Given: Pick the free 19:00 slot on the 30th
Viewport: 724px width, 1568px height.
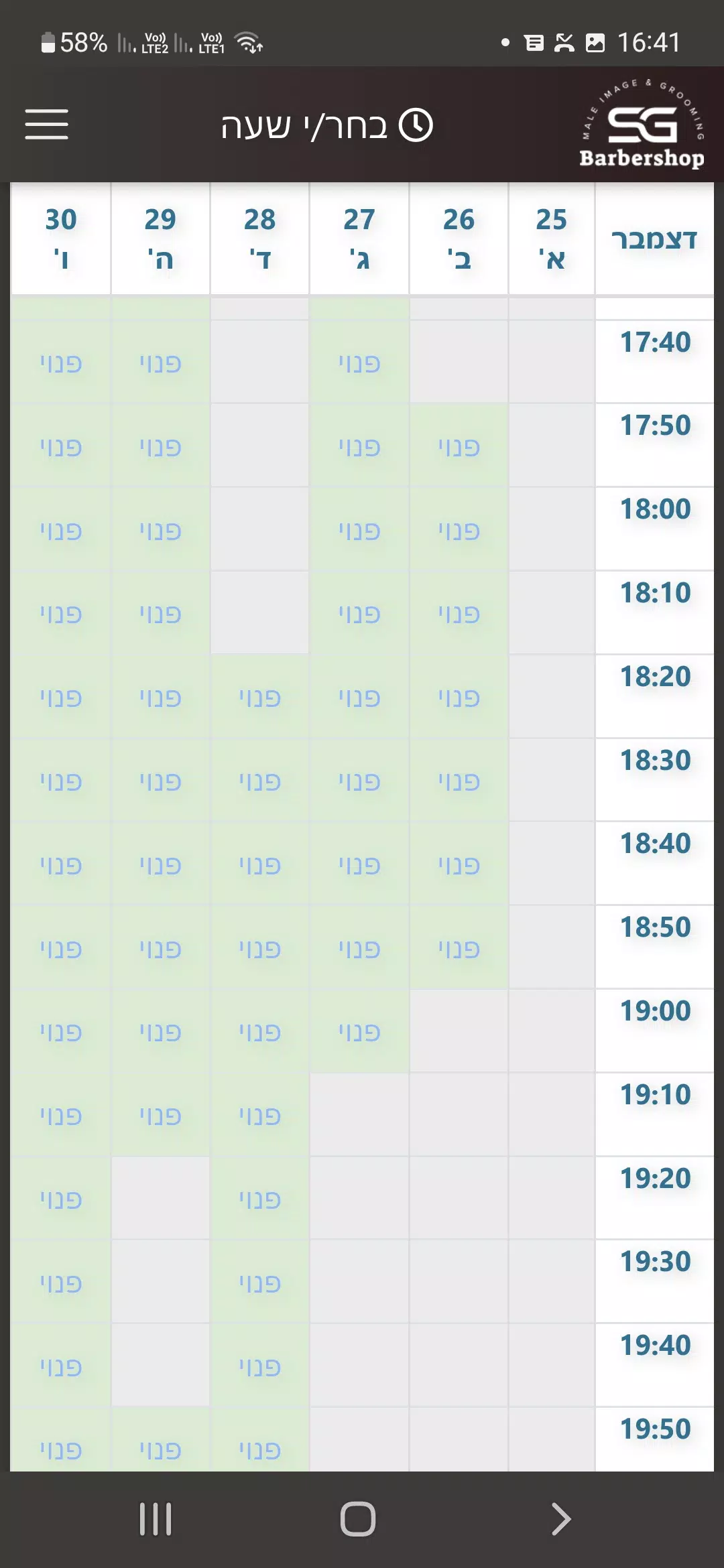Looking at the screenshot, I should pos(61,1032).
